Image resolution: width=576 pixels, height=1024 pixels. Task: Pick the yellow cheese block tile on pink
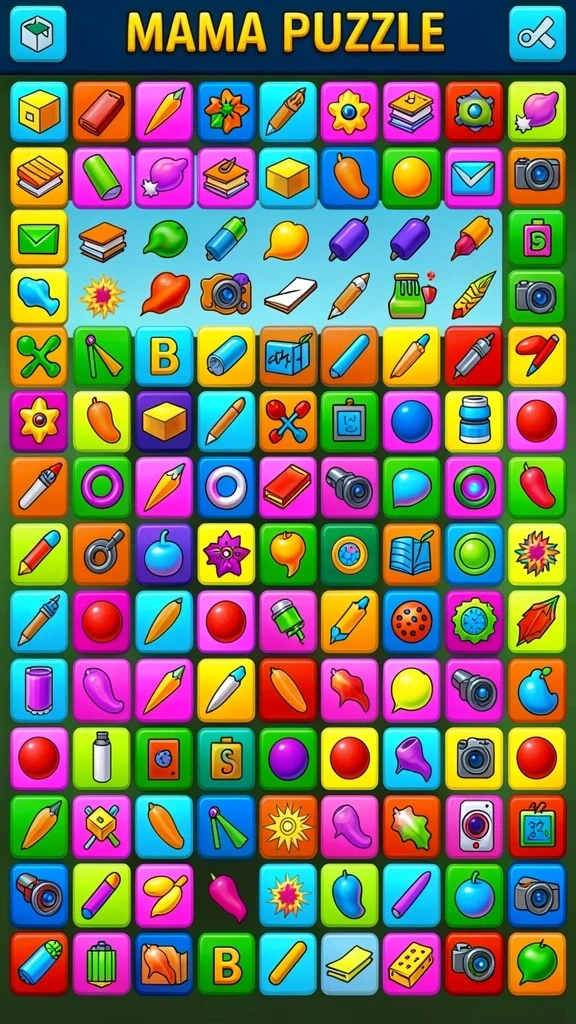[411, 963]
